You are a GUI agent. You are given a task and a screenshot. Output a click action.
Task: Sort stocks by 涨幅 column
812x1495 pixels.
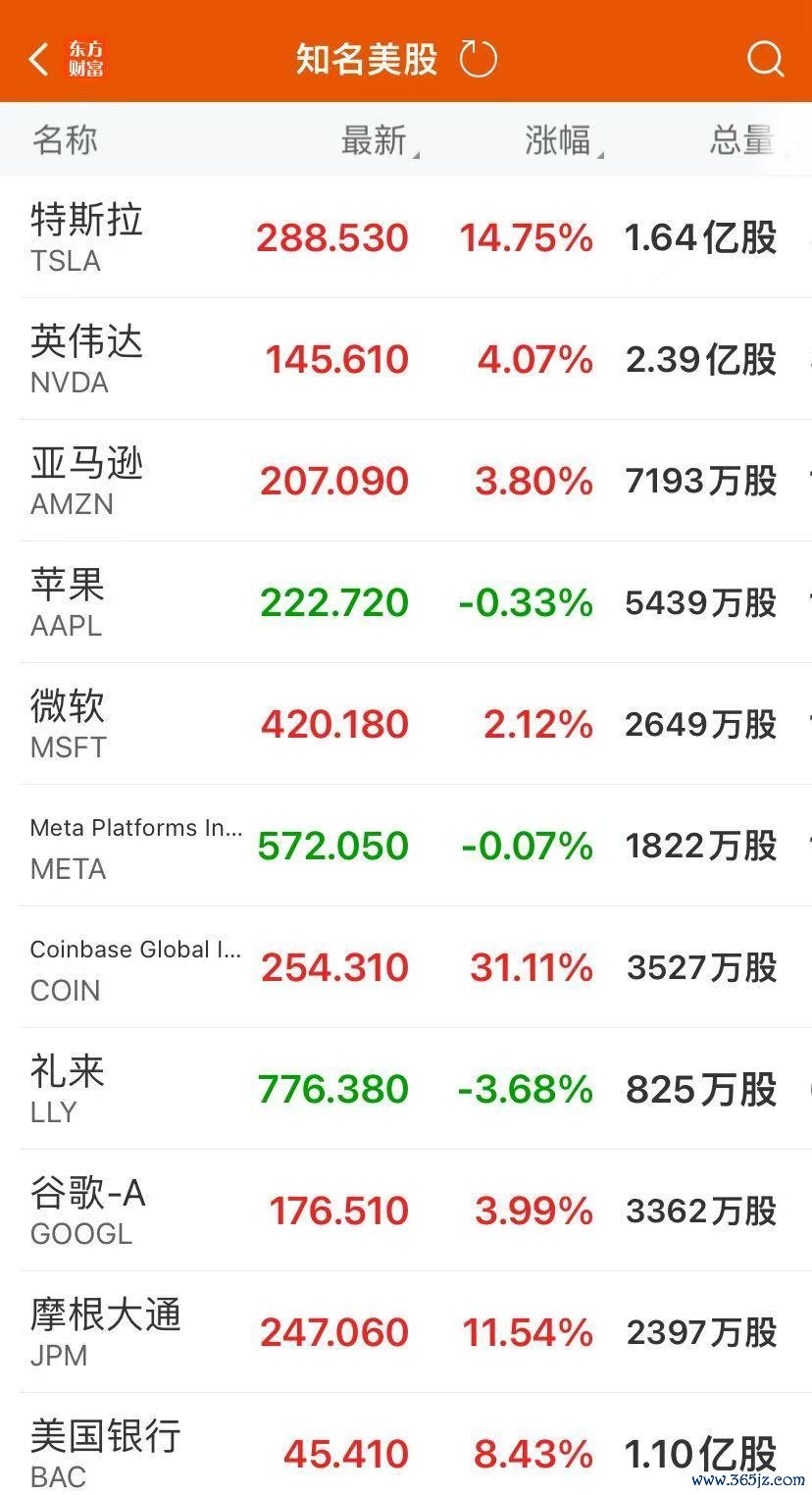[559, 140]
